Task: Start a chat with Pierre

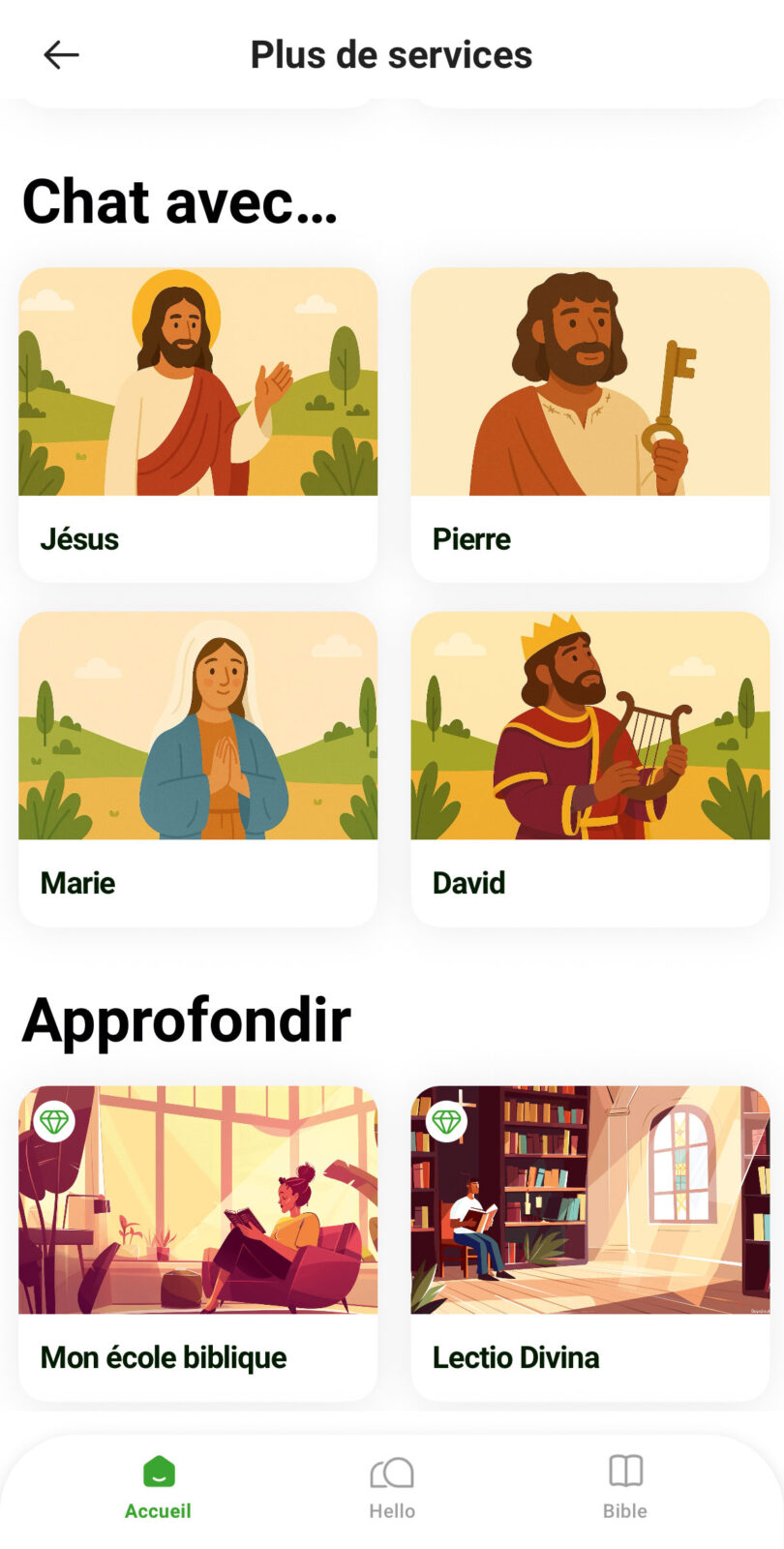Action: pyautogui.click(x=589, y=424)
